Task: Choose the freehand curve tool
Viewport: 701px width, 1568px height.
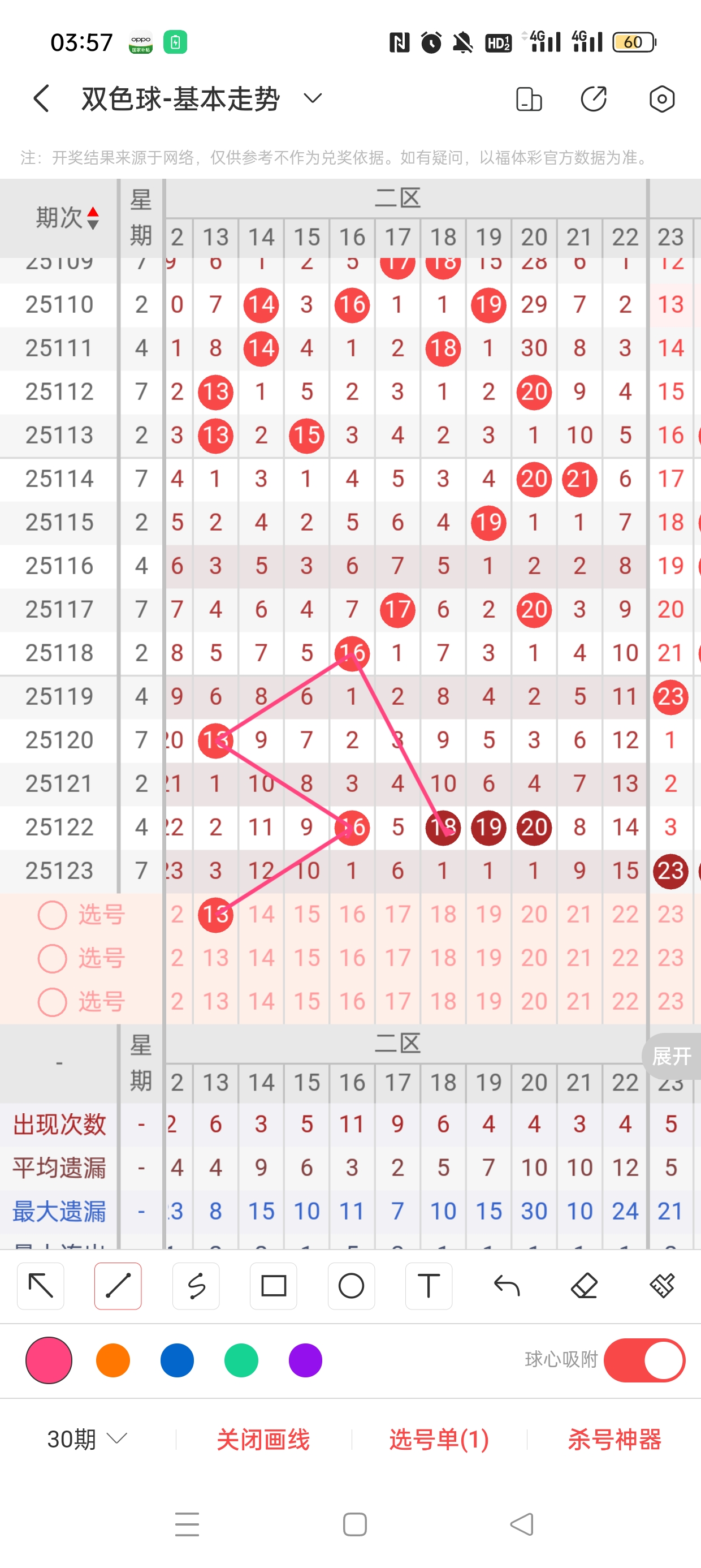Action: point(196,1286)
